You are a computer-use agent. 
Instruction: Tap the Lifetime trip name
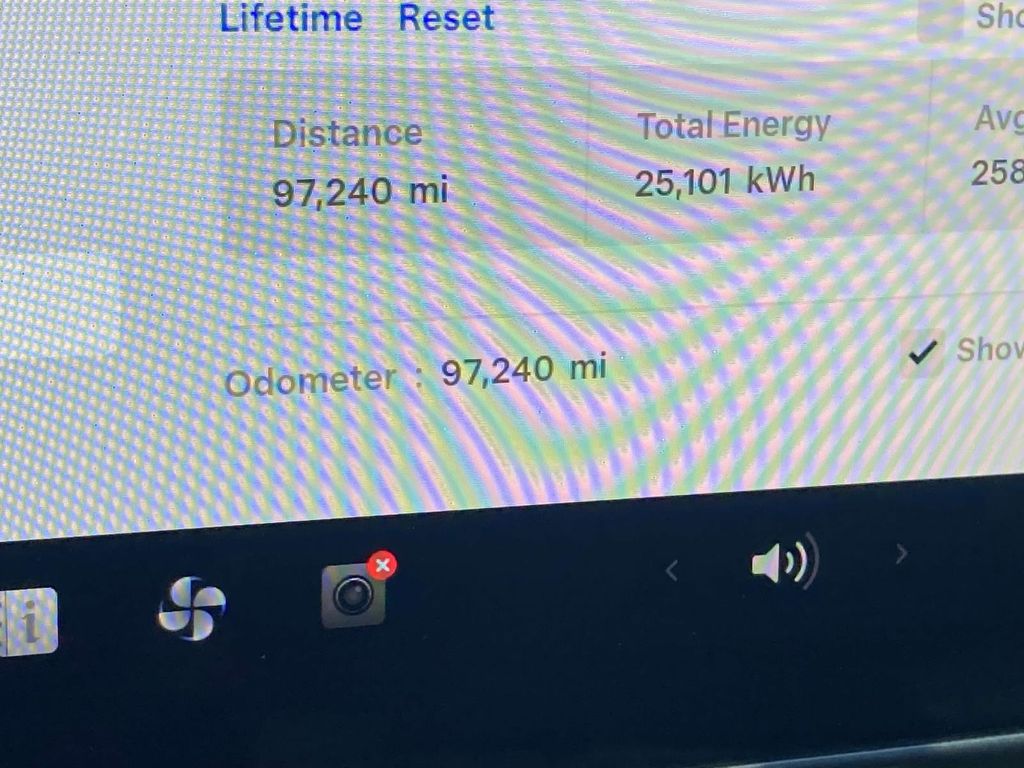290,18
